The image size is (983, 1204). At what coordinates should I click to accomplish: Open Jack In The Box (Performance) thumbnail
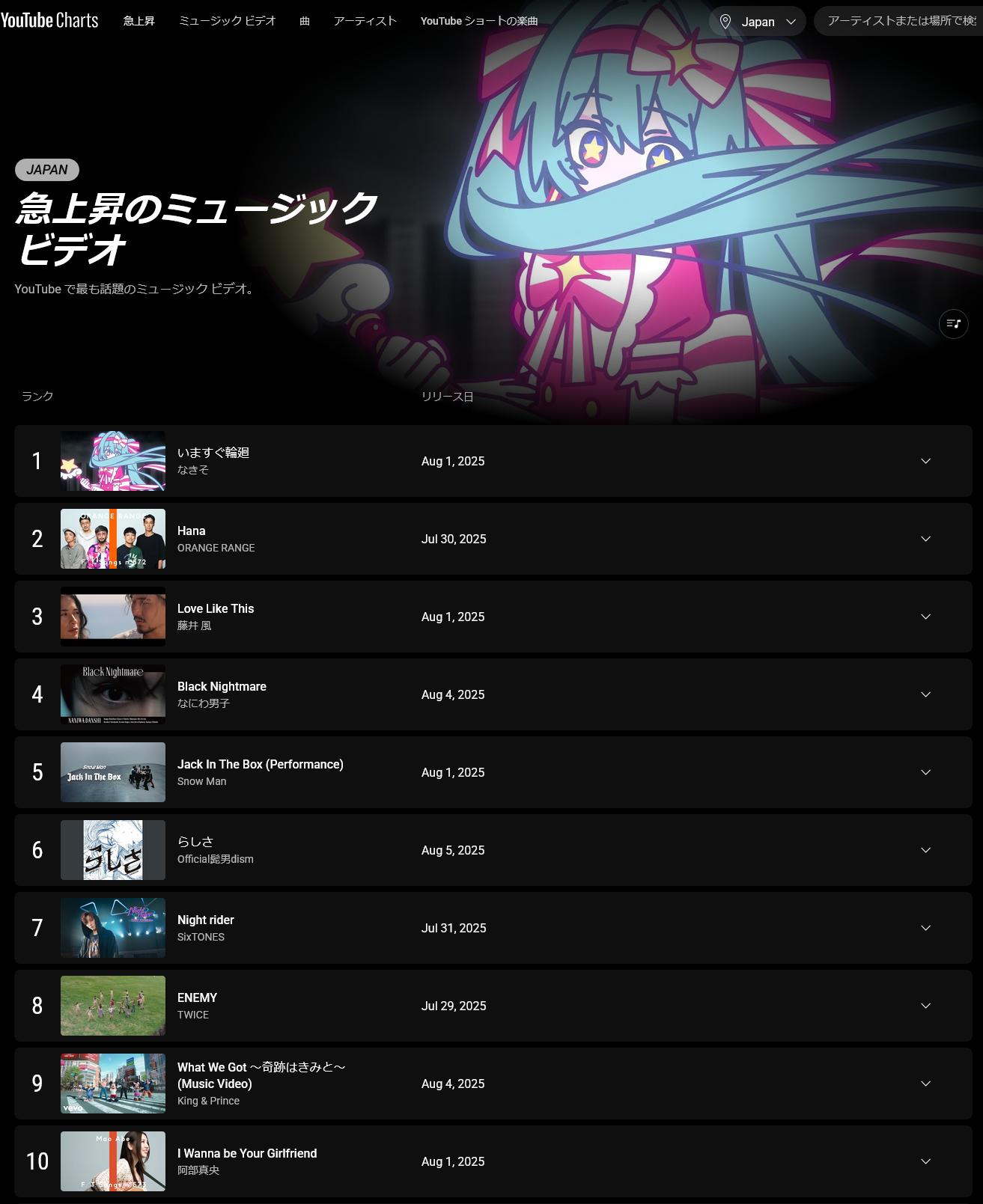(113, 772)
